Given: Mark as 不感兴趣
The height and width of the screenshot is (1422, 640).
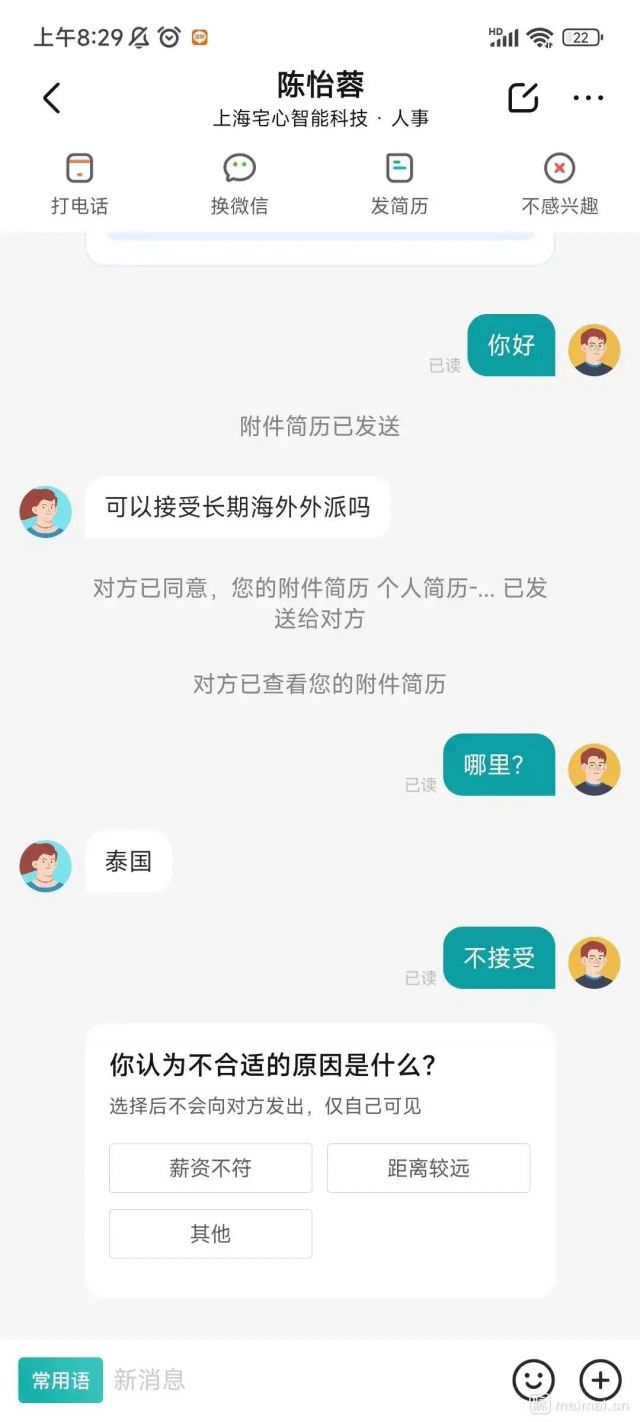Looking at the screenshot, I should (x=560, y=184).
